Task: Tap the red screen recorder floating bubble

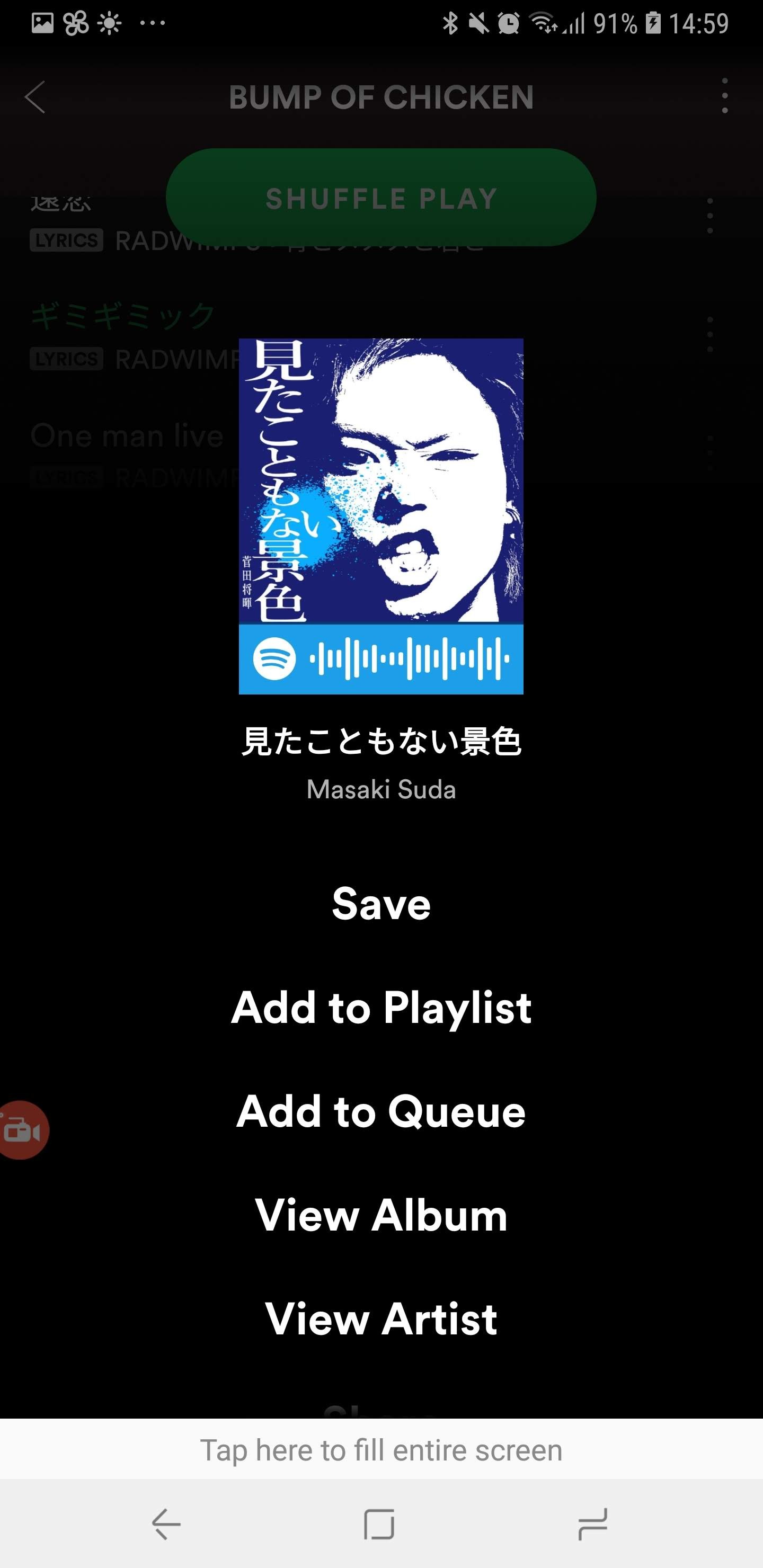Action: click(x=23, y=1130)
